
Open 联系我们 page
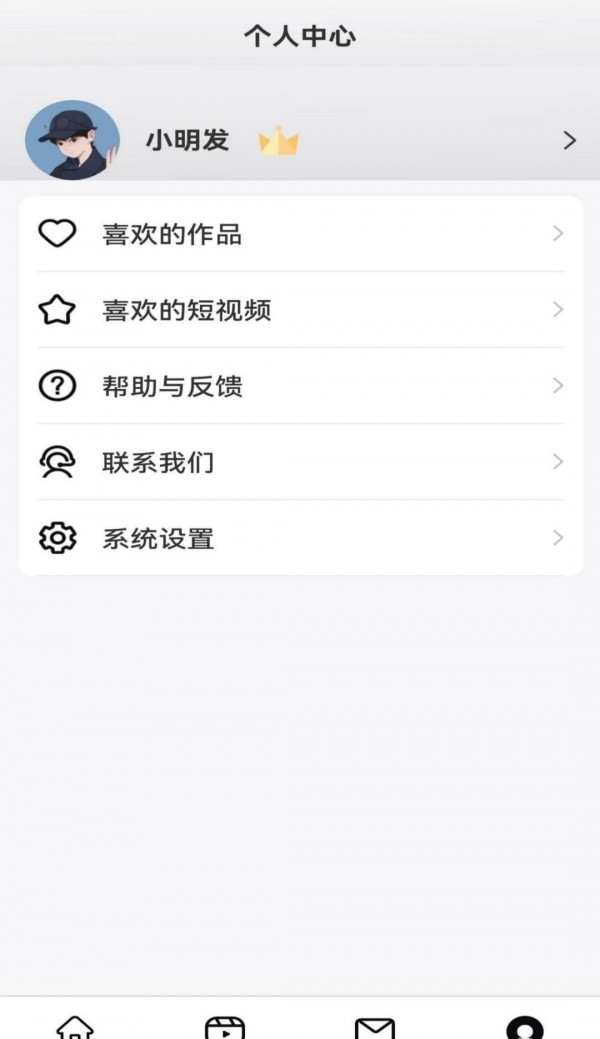tap(300, 462)
